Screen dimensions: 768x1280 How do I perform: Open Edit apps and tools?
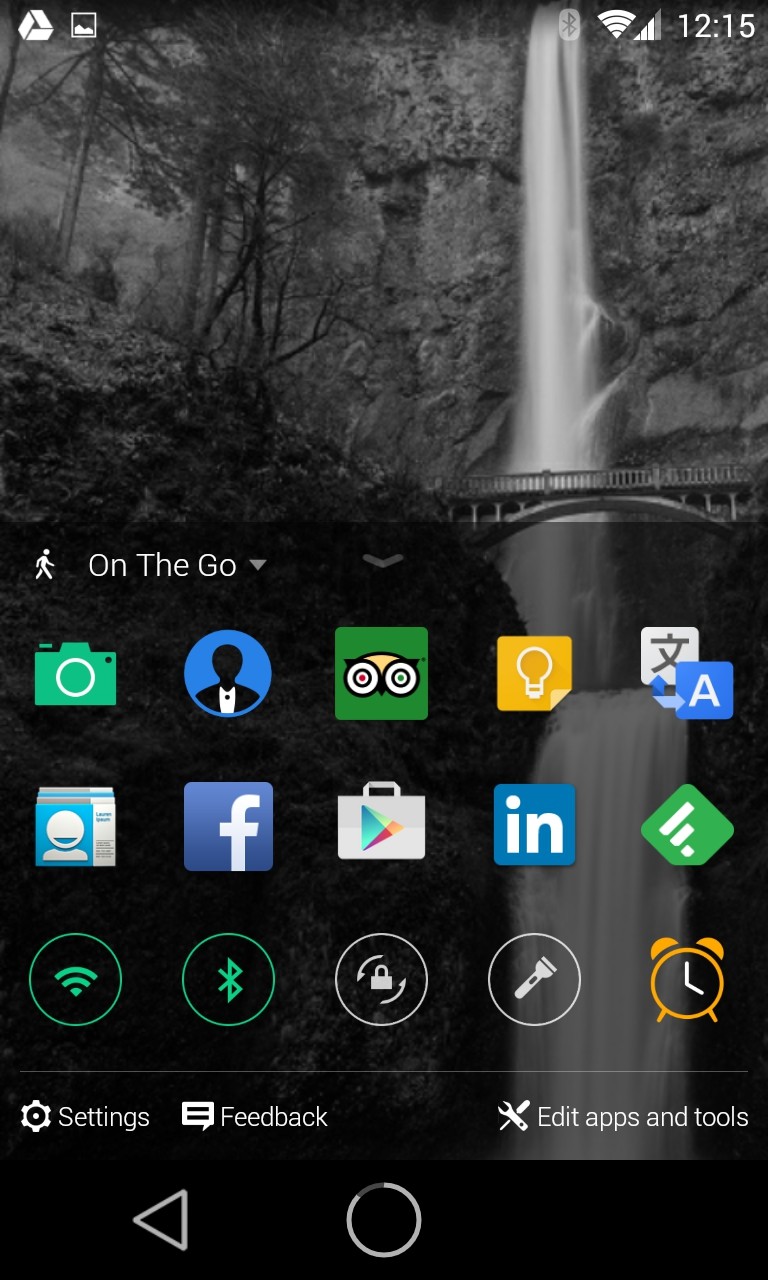tap(623, 1117)
